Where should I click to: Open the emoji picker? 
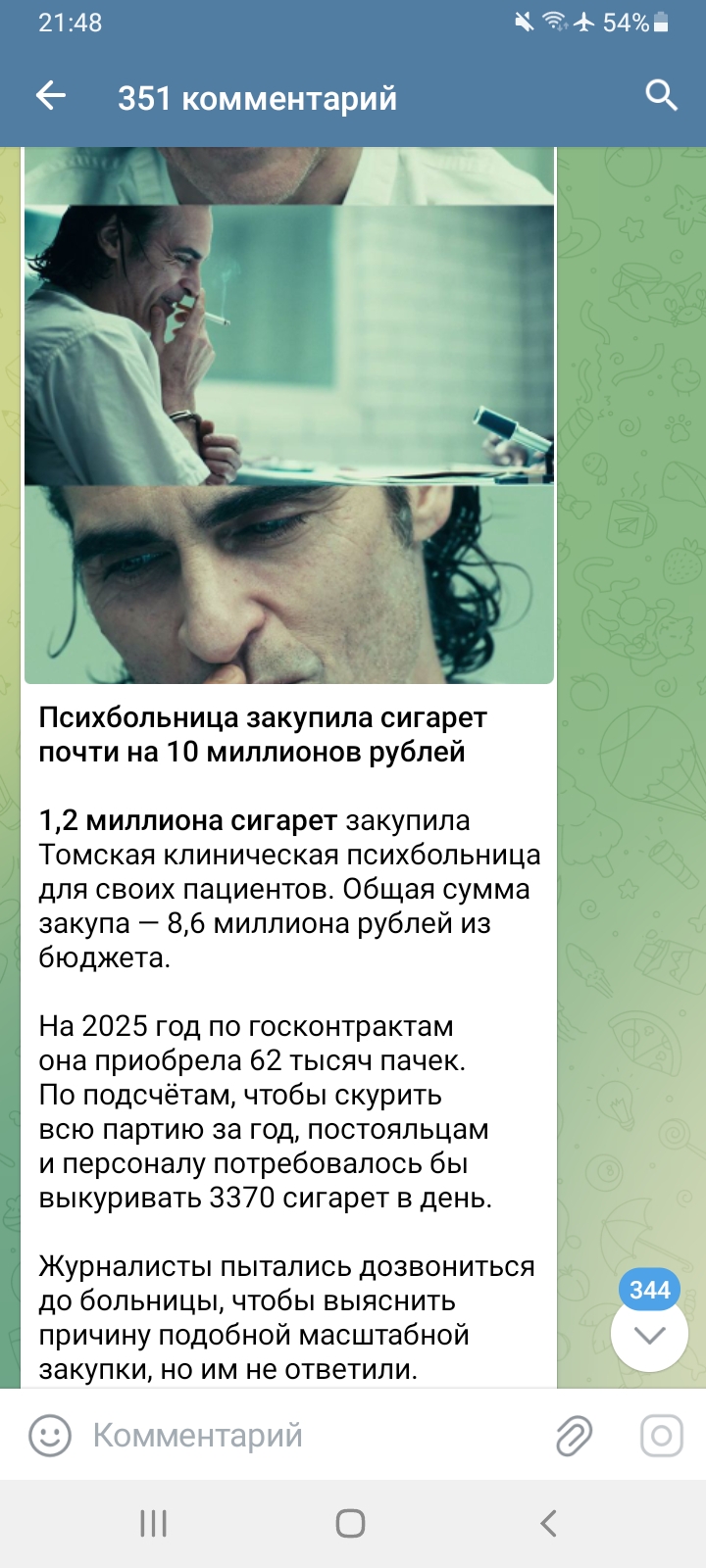point(49,1436)
